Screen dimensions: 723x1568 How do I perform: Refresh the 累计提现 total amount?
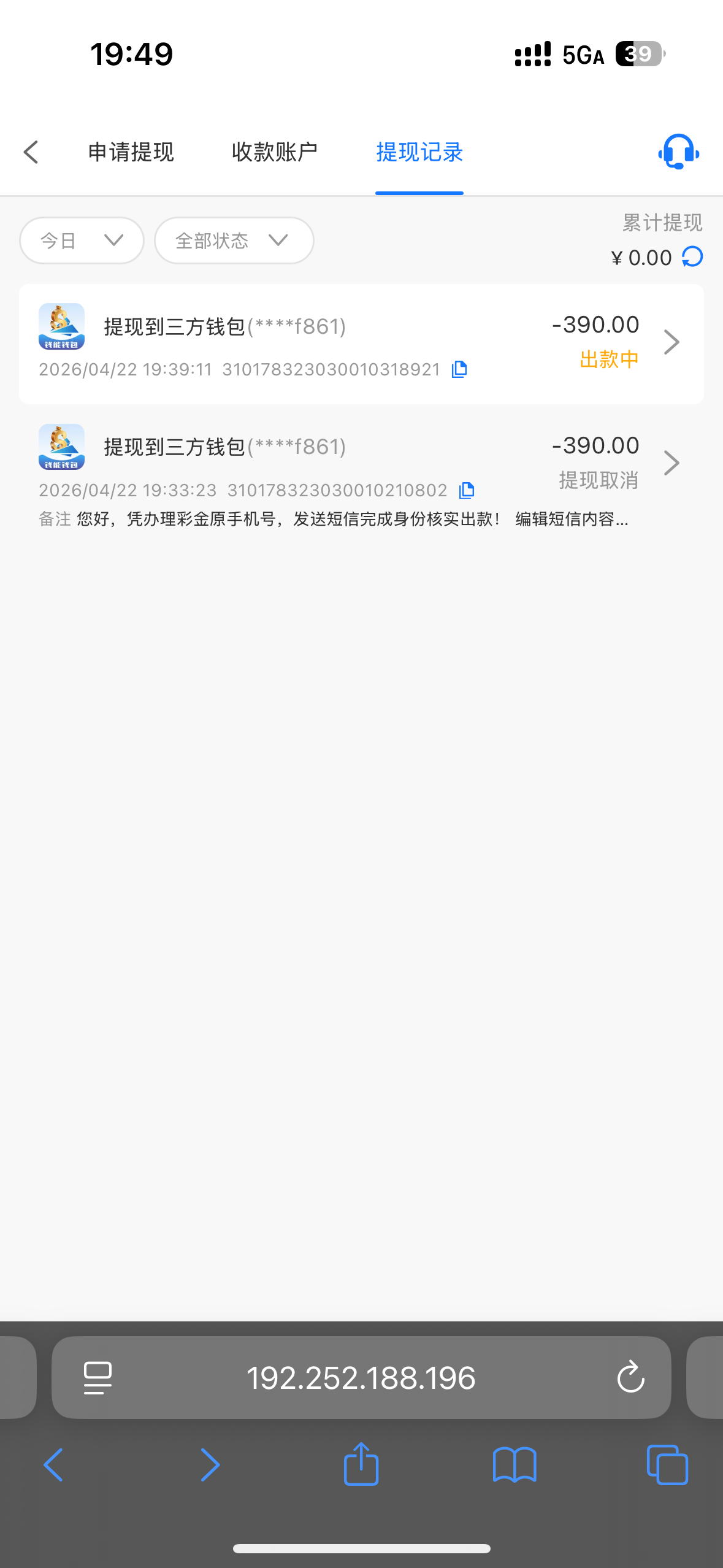tap(693, 257)
